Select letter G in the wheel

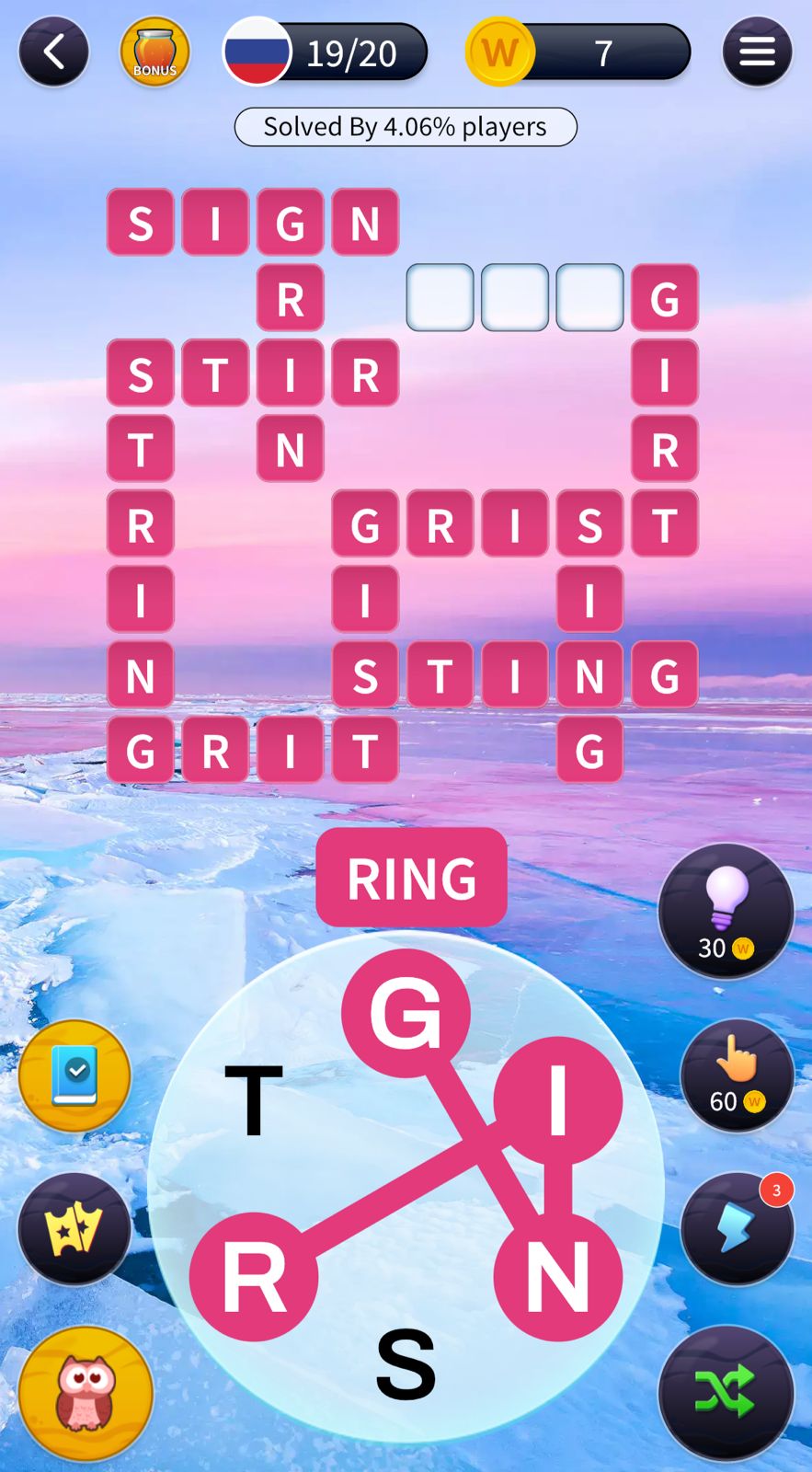coord(406,1012)
